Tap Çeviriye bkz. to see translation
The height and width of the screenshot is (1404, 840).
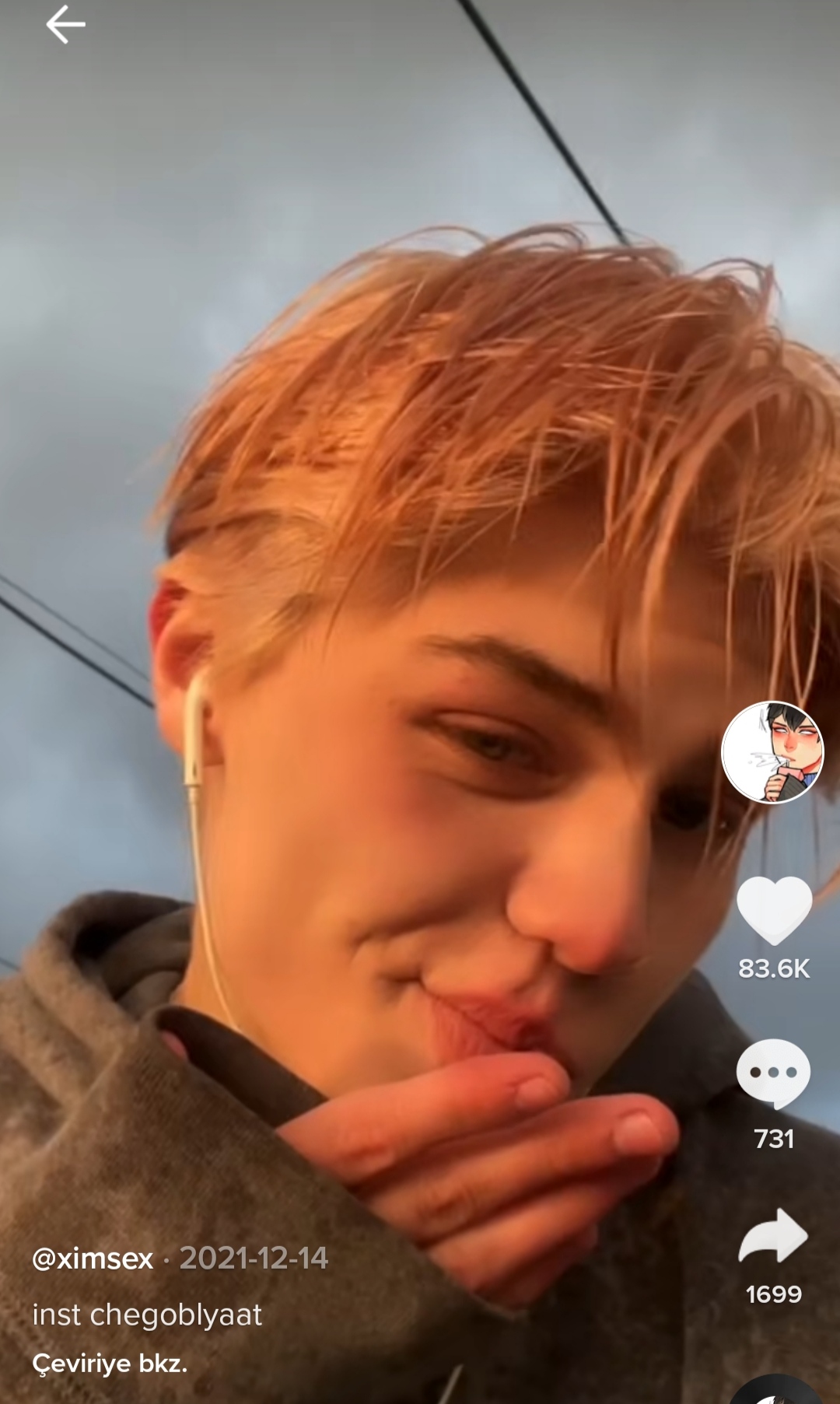click(110, 1364)
